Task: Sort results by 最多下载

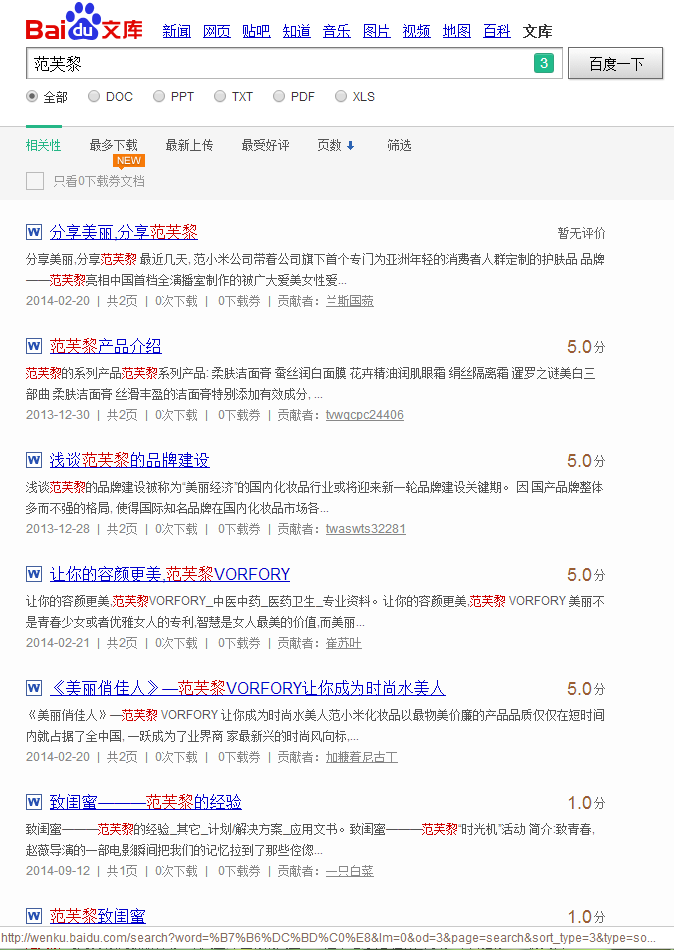Action: click(x=113, y=145)
